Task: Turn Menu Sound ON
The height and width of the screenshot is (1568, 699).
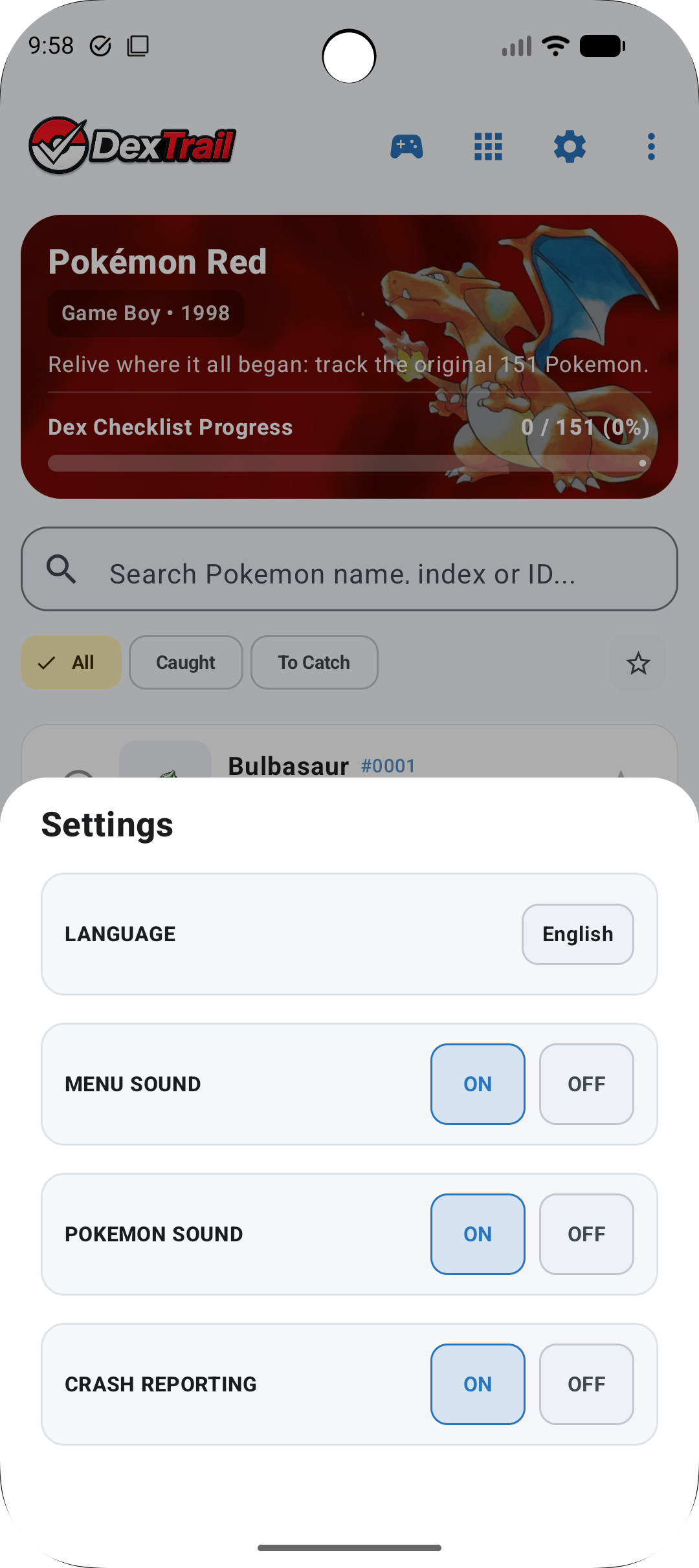Action: 478,1084
